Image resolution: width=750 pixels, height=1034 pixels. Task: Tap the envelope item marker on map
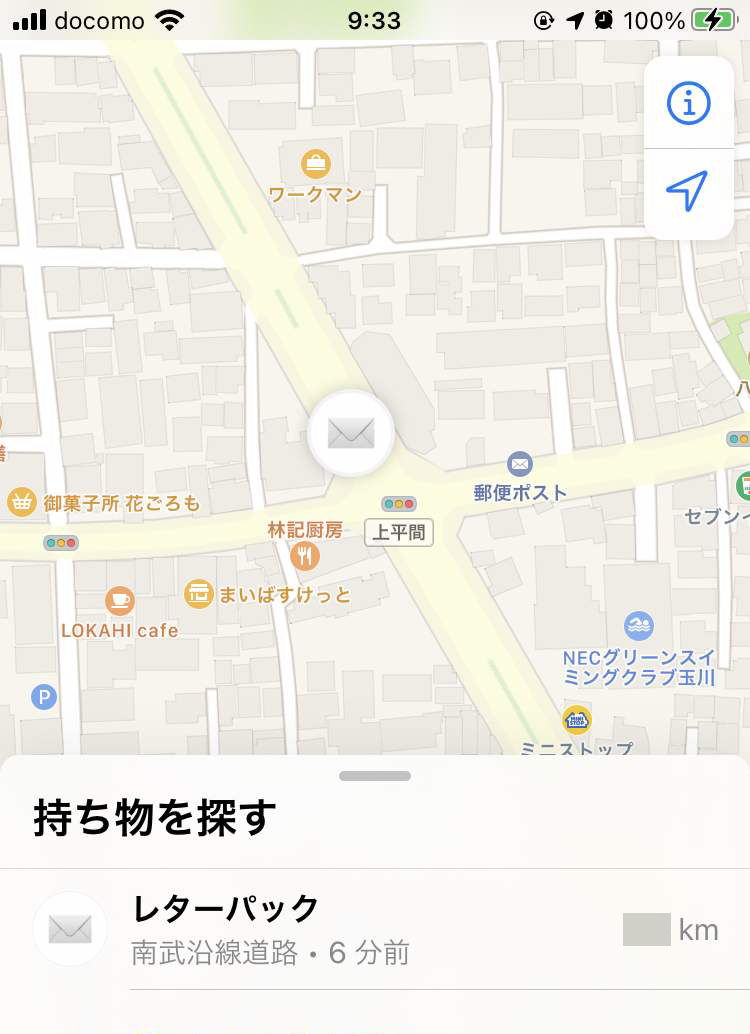(x=351, y=433)
